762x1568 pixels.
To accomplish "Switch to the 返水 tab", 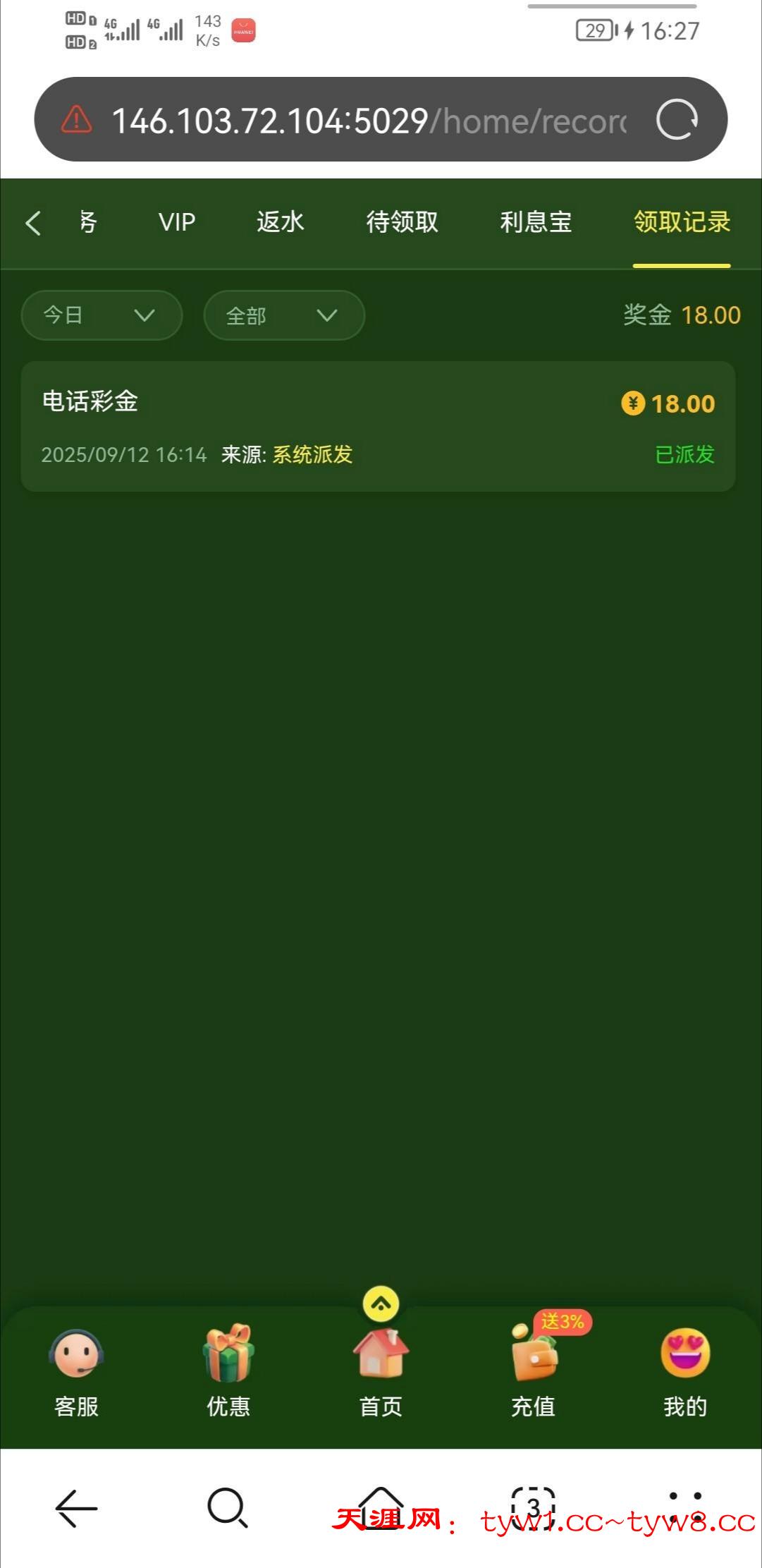I will point(280,222).
